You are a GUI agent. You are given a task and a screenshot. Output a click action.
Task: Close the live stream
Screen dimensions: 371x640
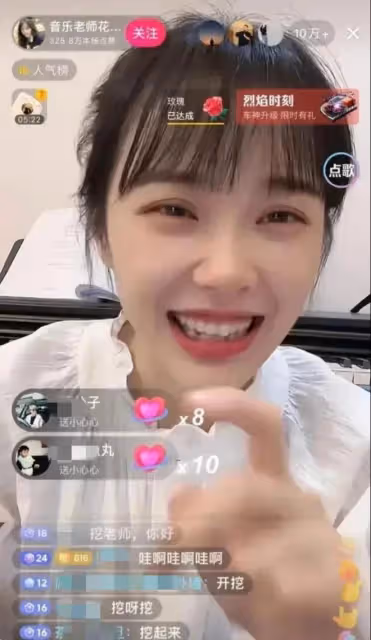(353, 33)
